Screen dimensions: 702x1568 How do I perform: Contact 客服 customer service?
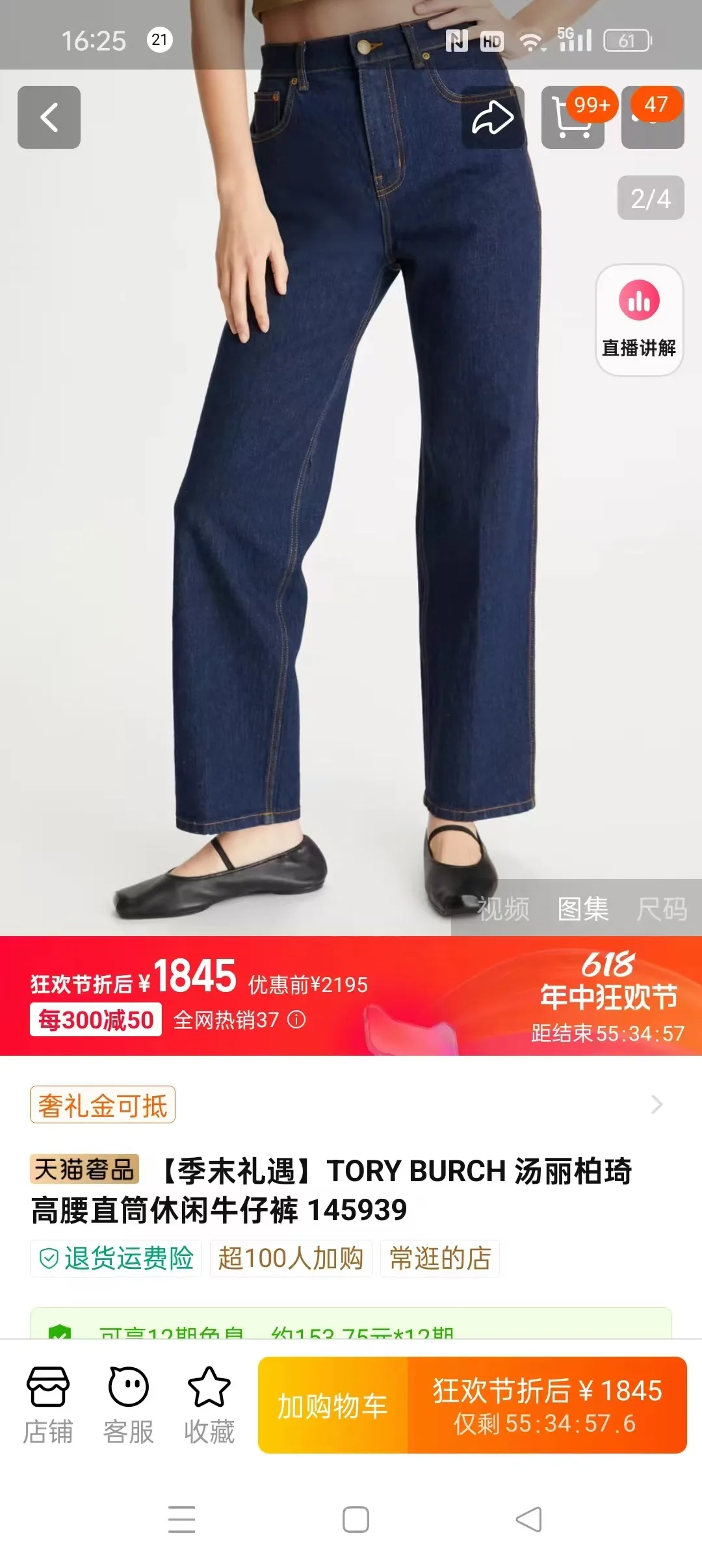[x=128, y=1404]
